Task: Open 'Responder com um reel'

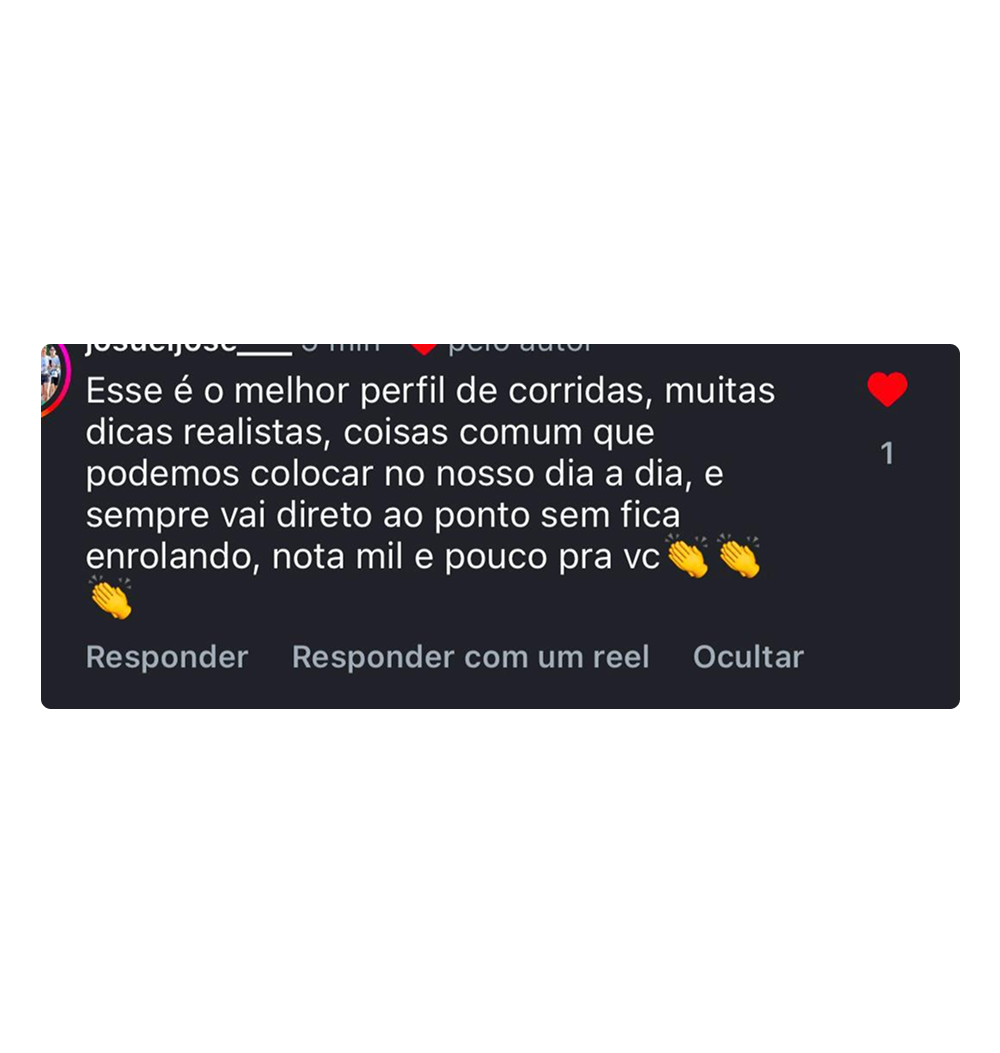Action: (470, 657)
